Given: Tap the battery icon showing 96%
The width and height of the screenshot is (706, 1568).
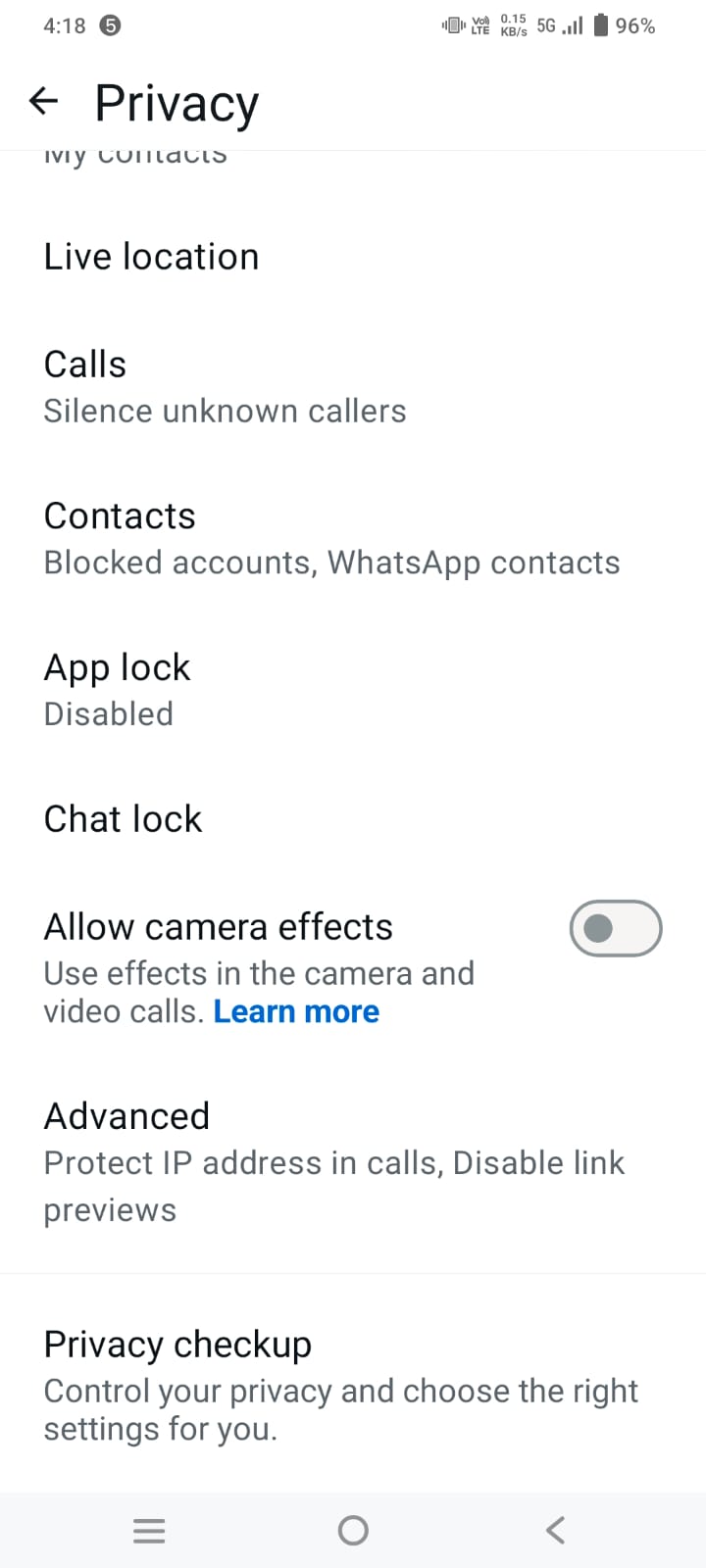Looking at the screenshot, I should click(x=601, y=25).
